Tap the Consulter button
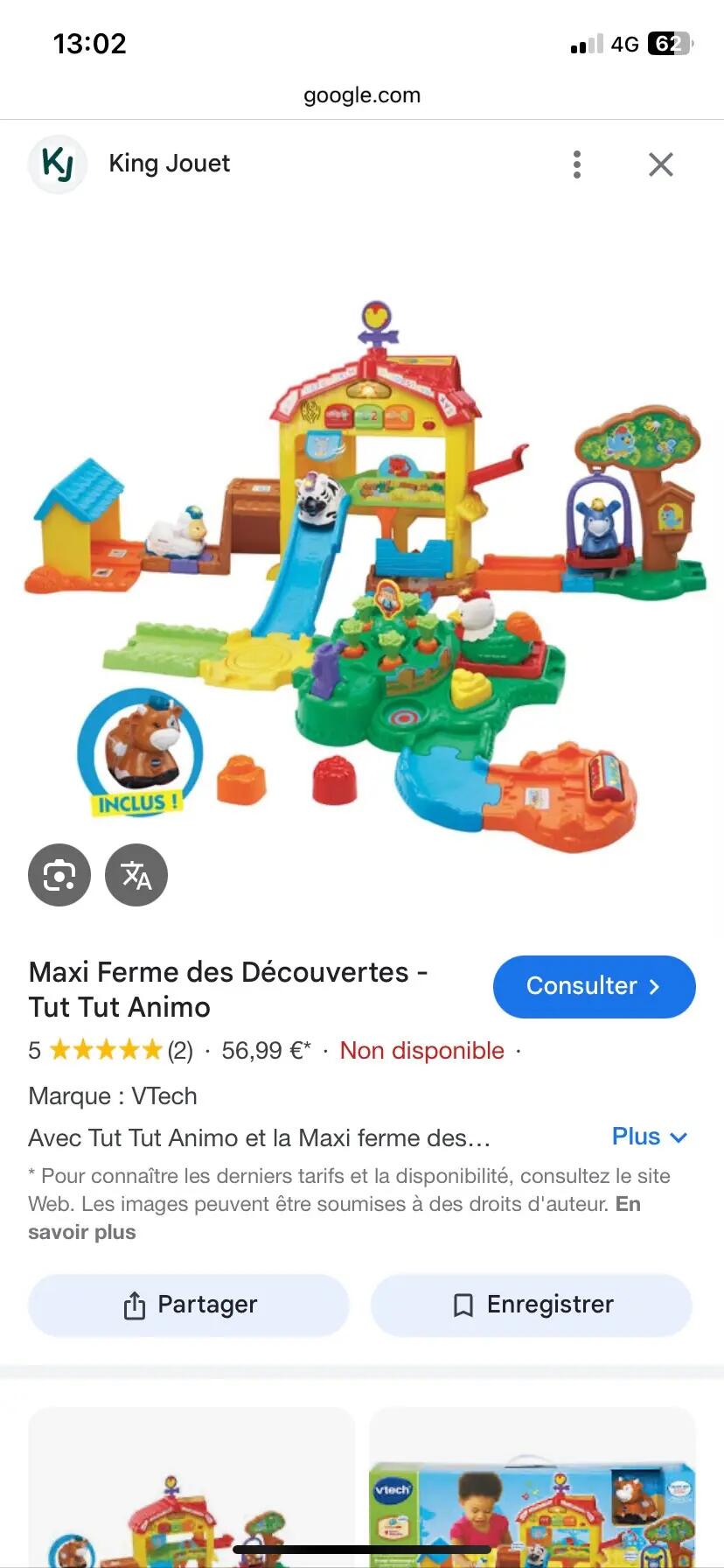 594,986
